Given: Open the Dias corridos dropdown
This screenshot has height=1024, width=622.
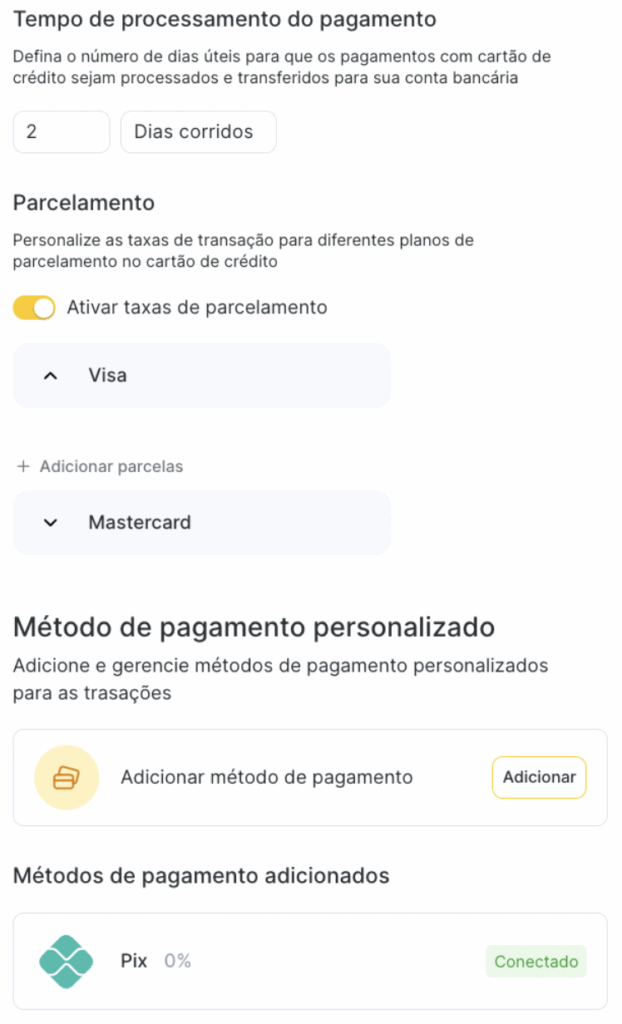Looking at the screenshot, I should [198, 132].
